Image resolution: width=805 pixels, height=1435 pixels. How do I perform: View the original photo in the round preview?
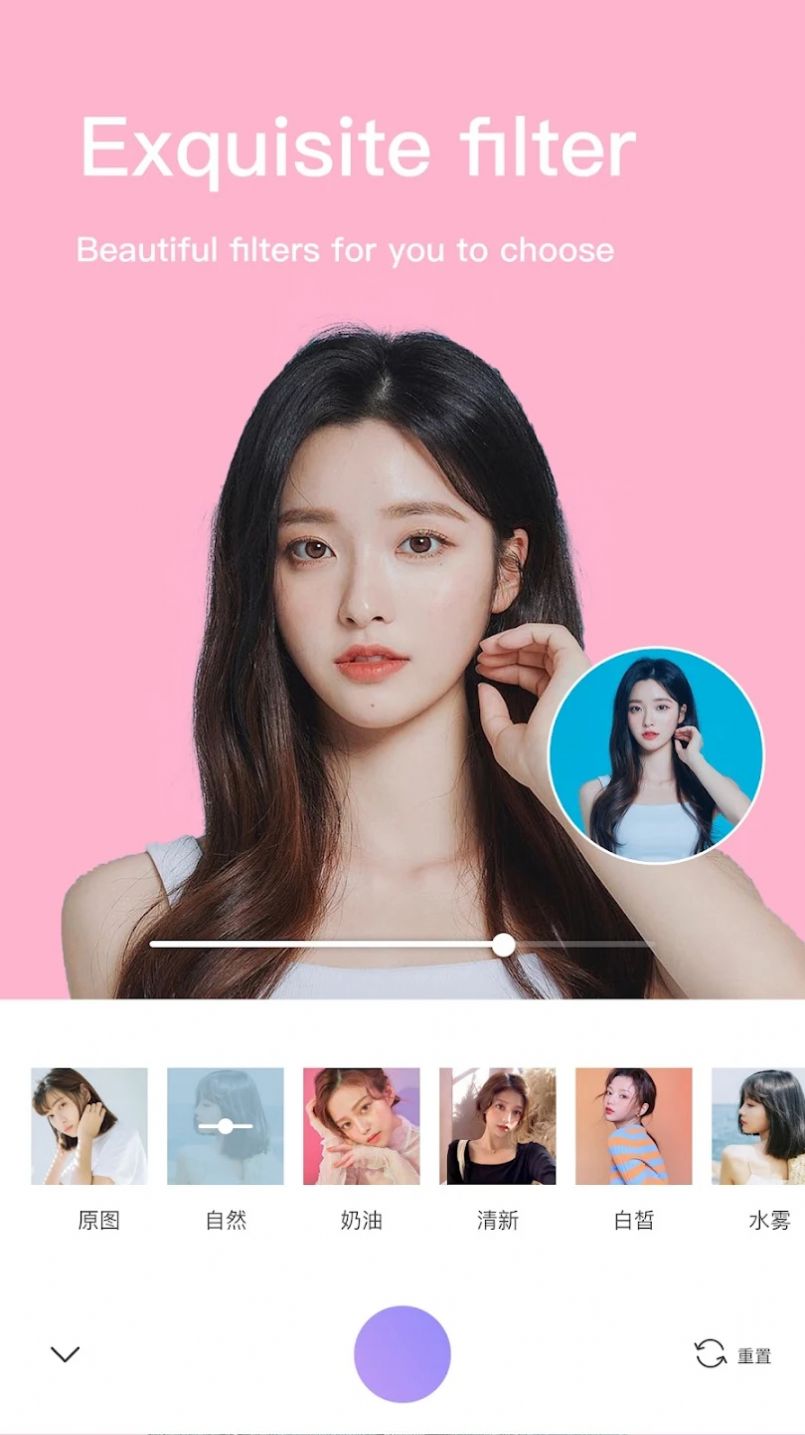pyautogui.click(x=655, y=756)
